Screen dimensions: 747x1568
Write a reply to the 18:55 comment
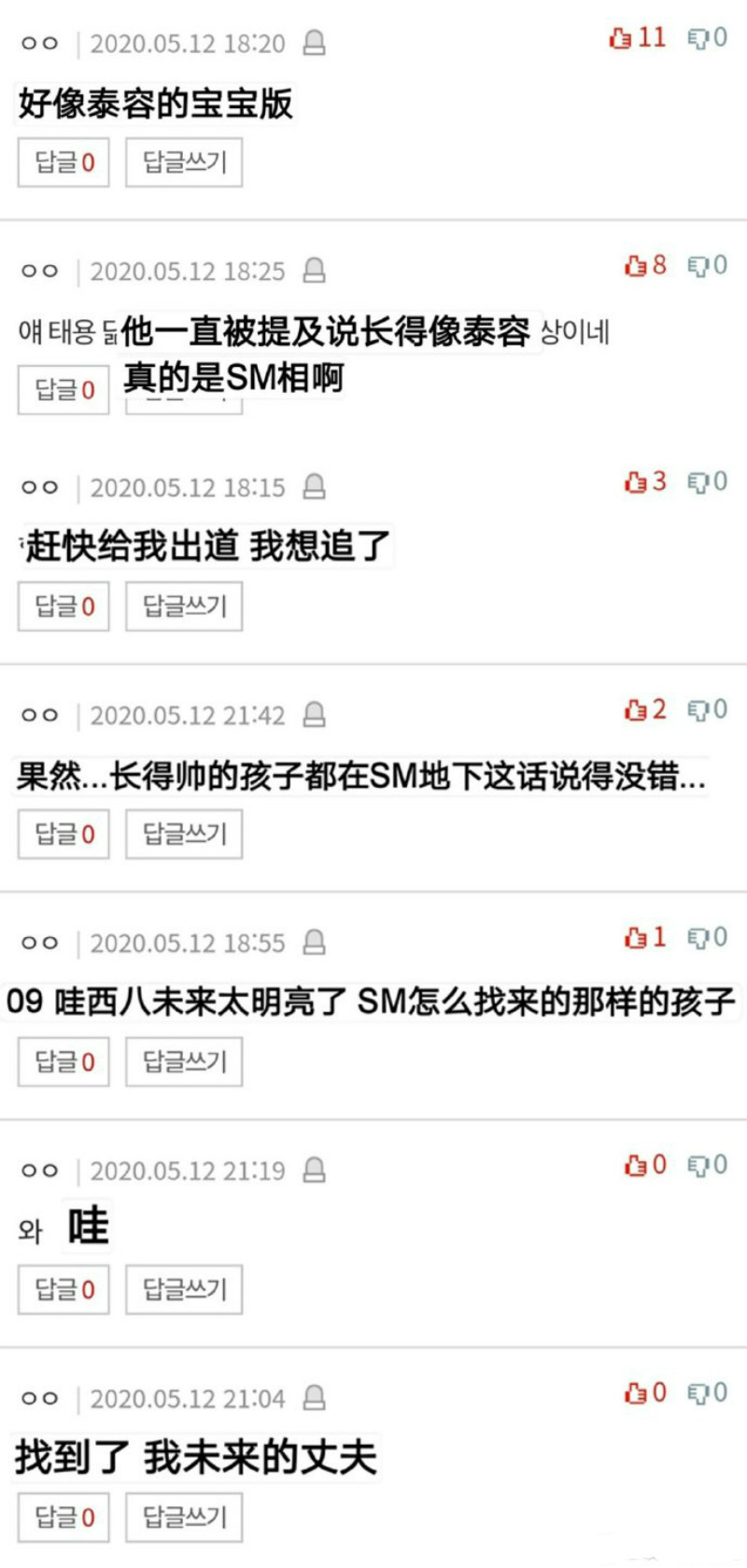point(184,1062)
